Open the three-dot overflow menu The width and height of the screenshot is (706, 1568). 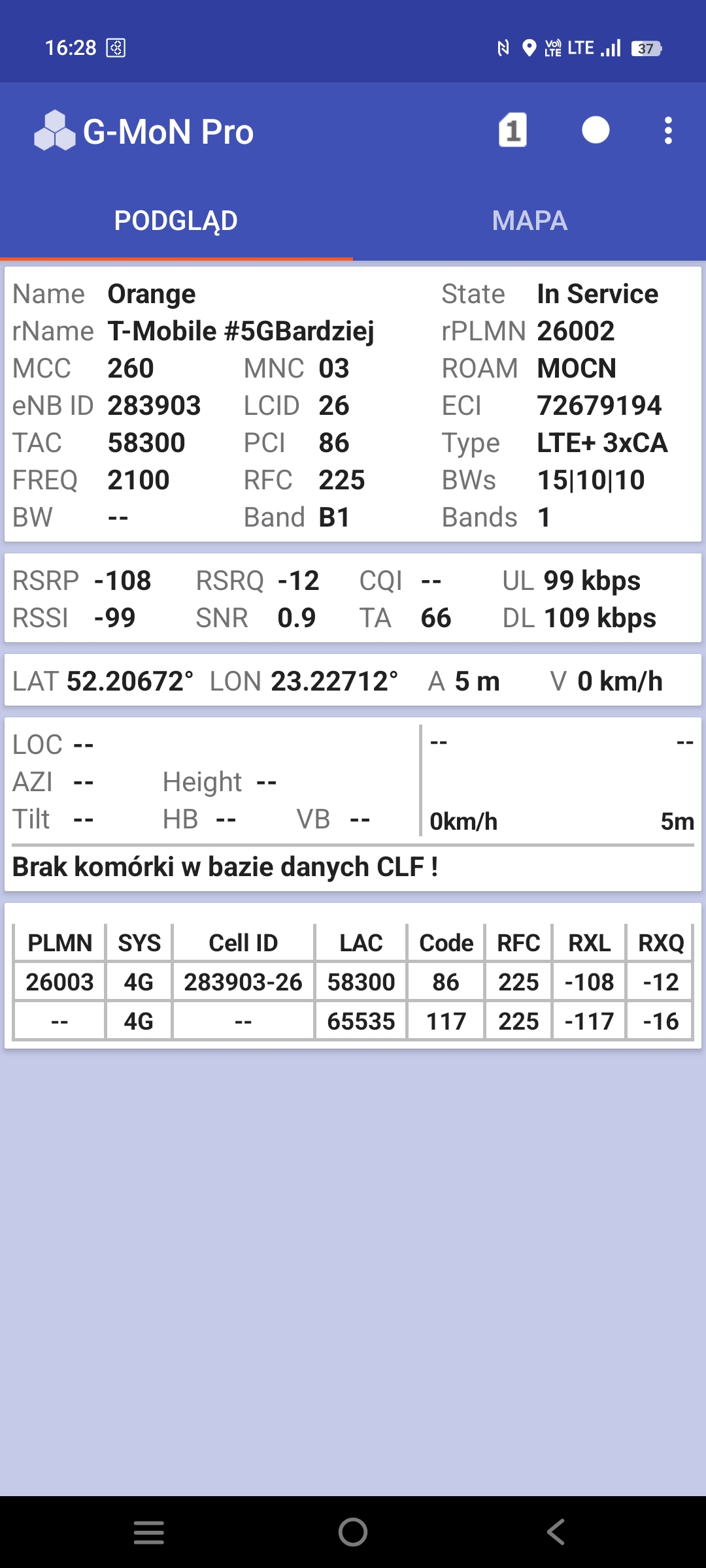point(667,131)
